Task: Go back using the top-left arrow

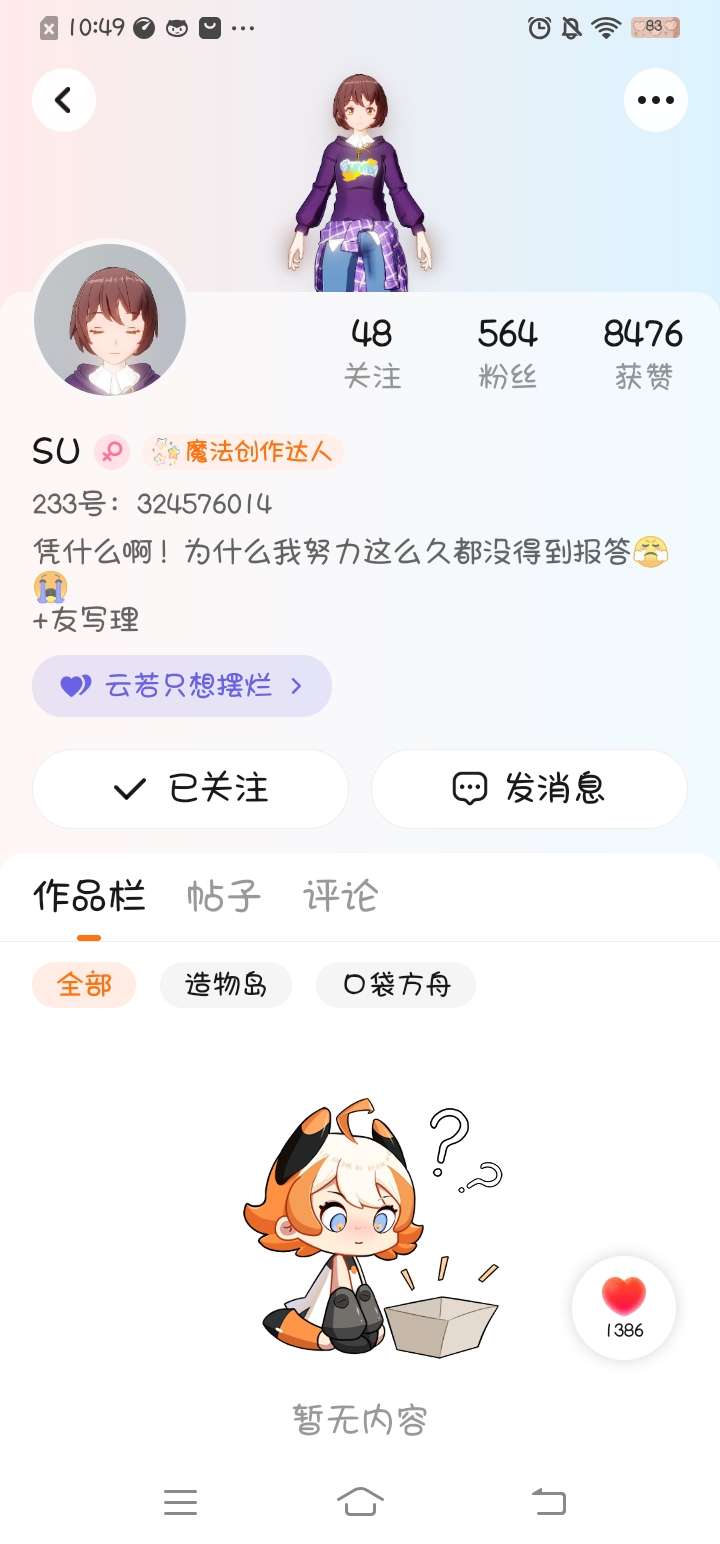Action: pos(64,100)
